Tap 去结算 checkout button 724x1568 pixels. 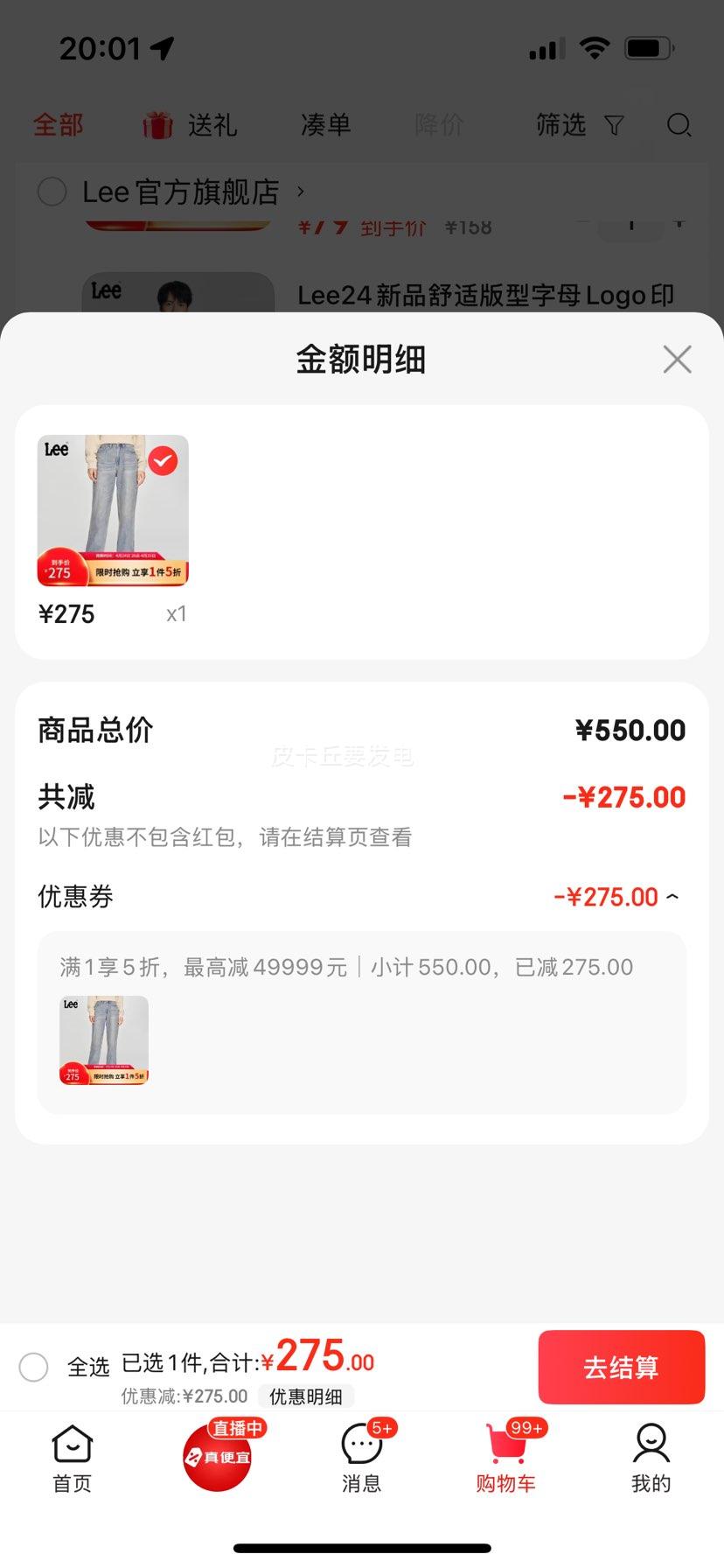tap(621, 1367)
